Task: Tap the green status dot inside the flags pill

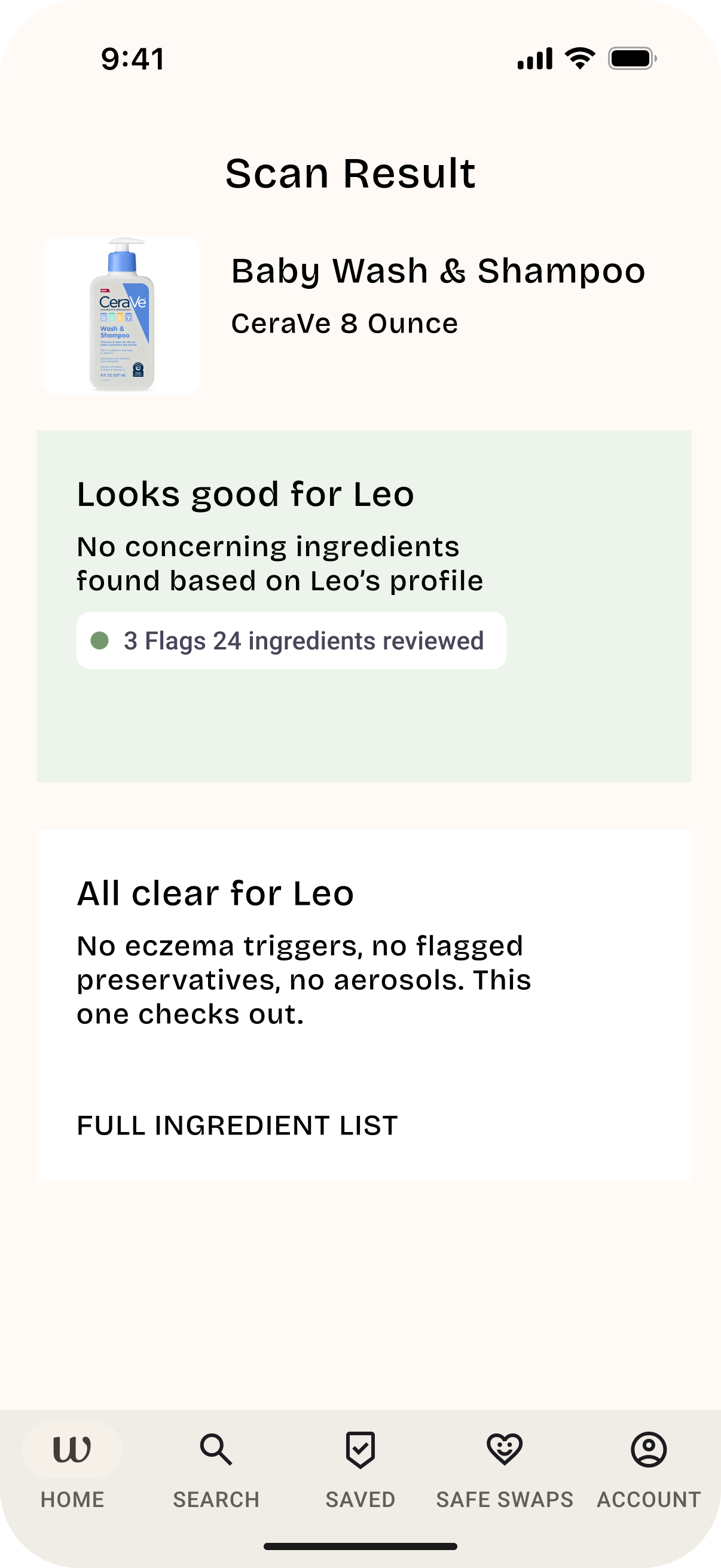Action: click(99, 640)
